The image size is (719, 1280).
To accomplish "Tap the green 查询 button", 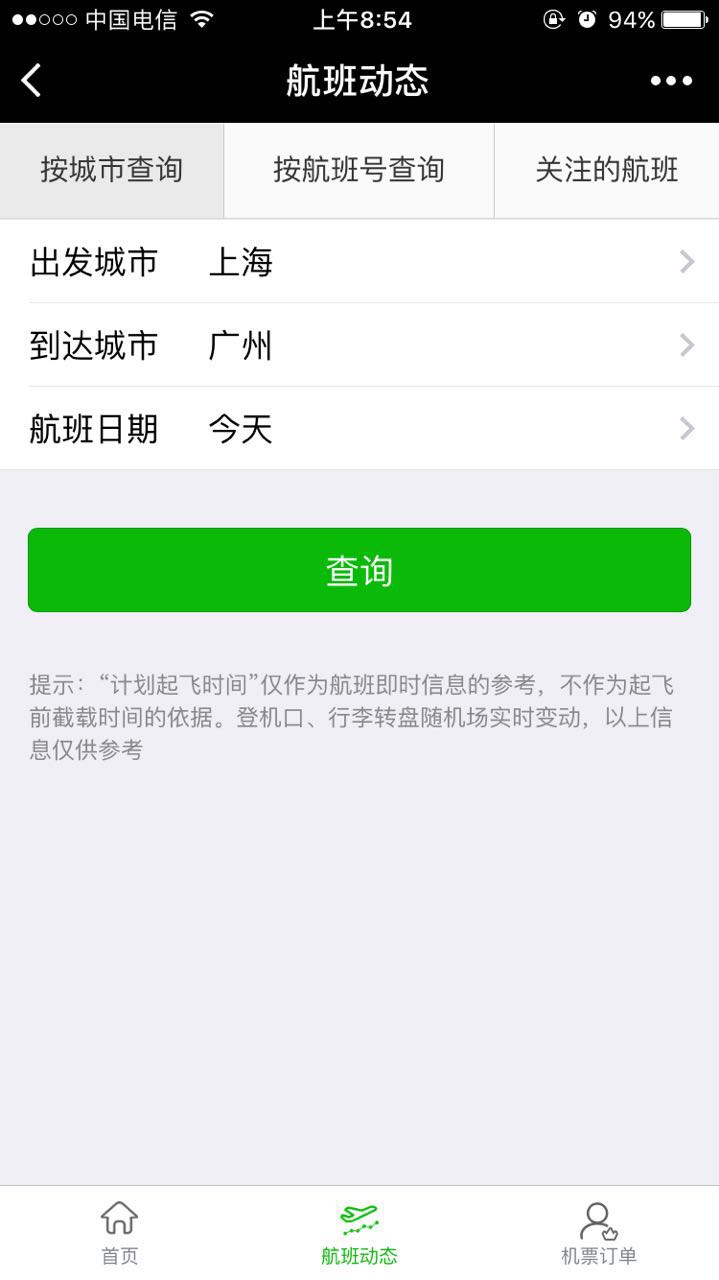I will [359, 570].
